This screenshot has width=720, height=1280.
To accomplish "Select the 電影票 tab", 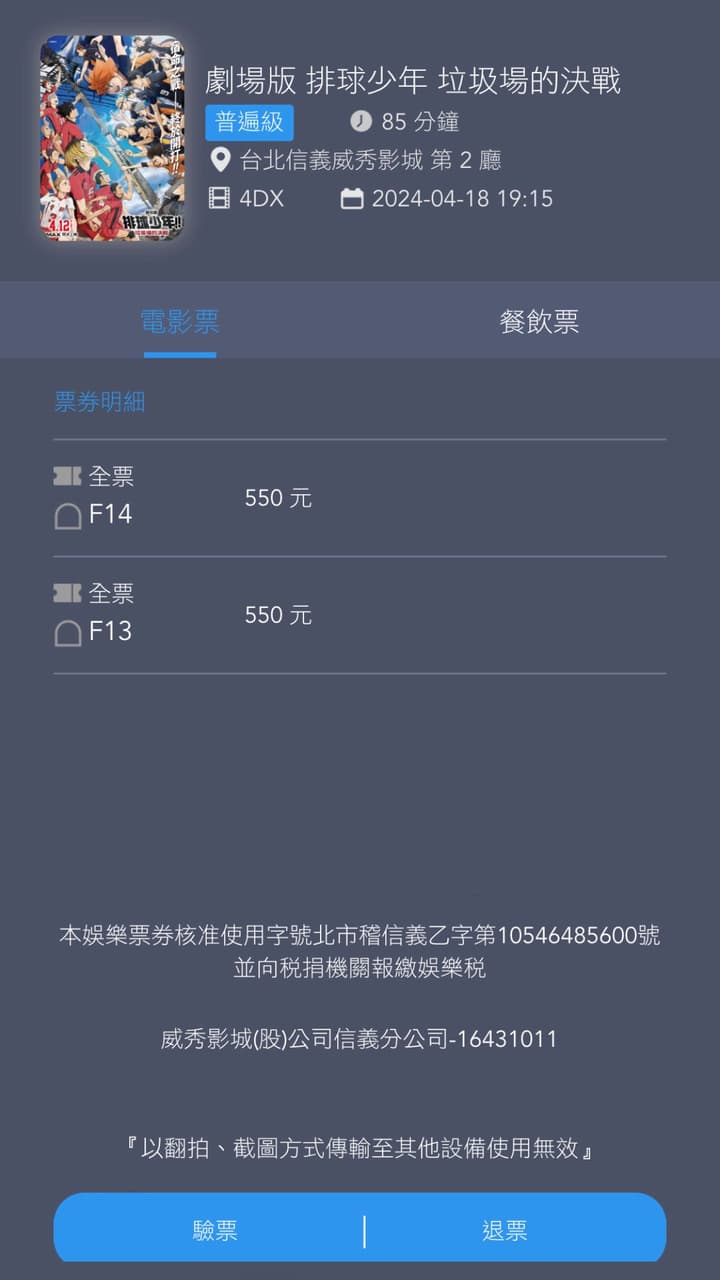I will pos(180,320).
